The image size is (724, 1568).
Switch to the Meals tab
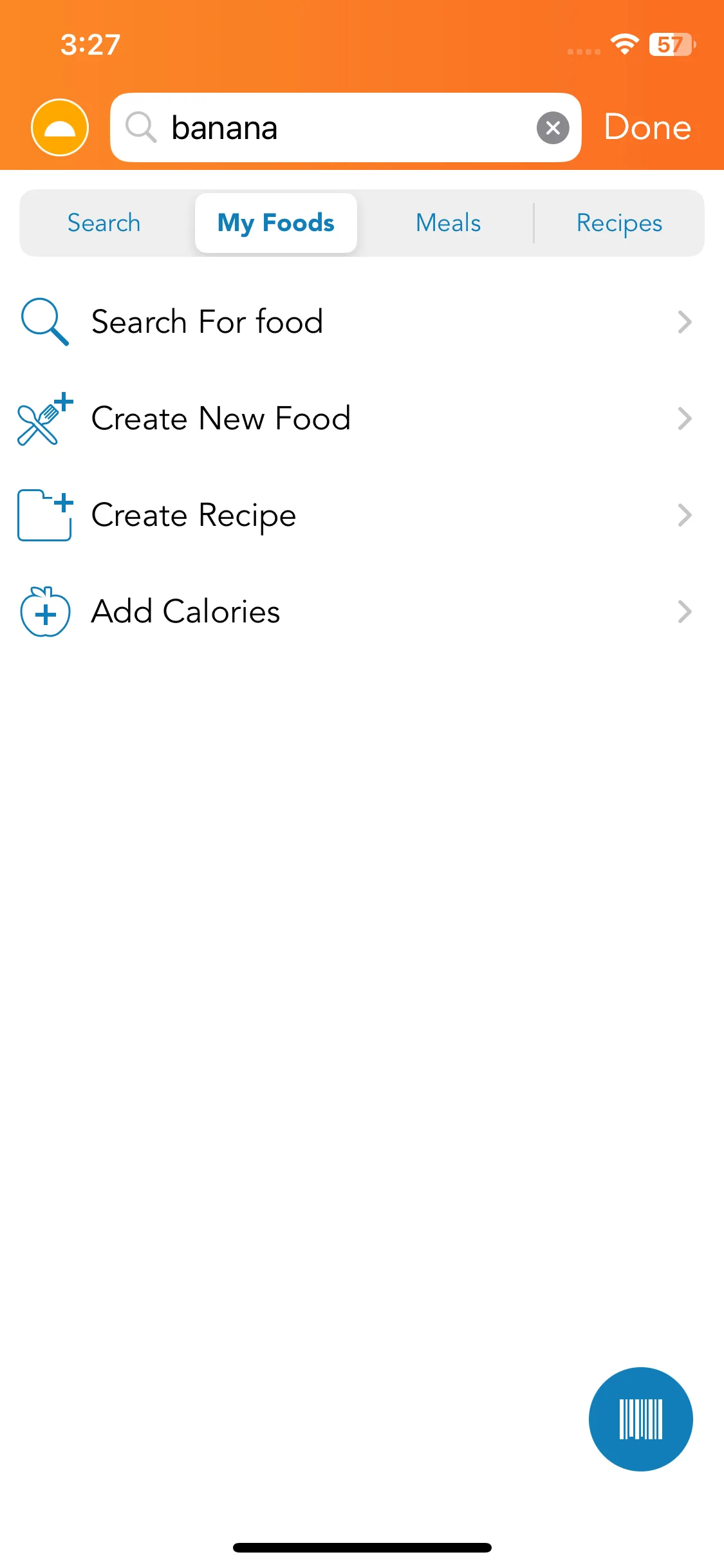pyautogui.click(x=448, y=223)
